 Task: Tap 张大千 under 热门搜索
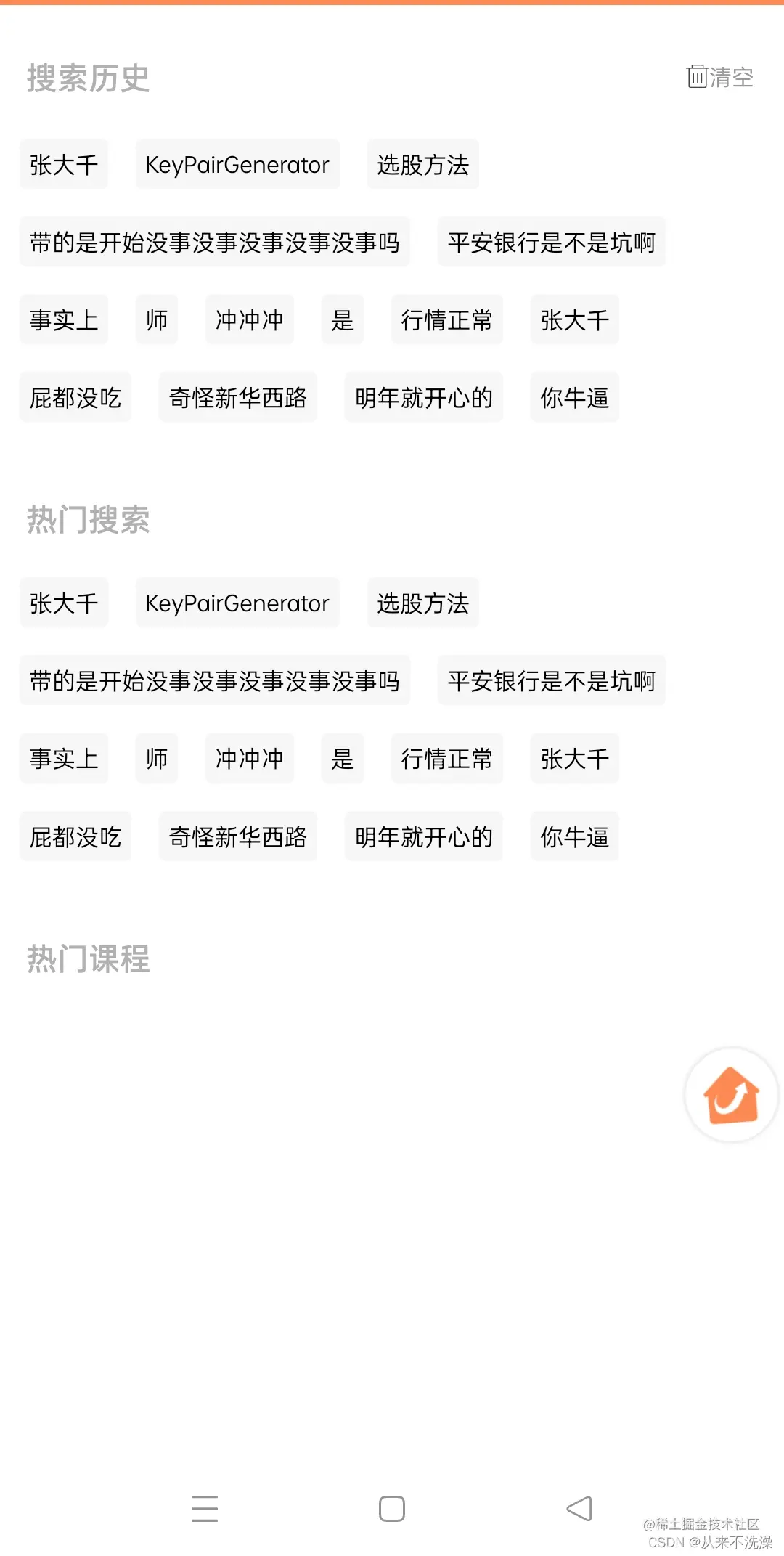click(64, 603)
